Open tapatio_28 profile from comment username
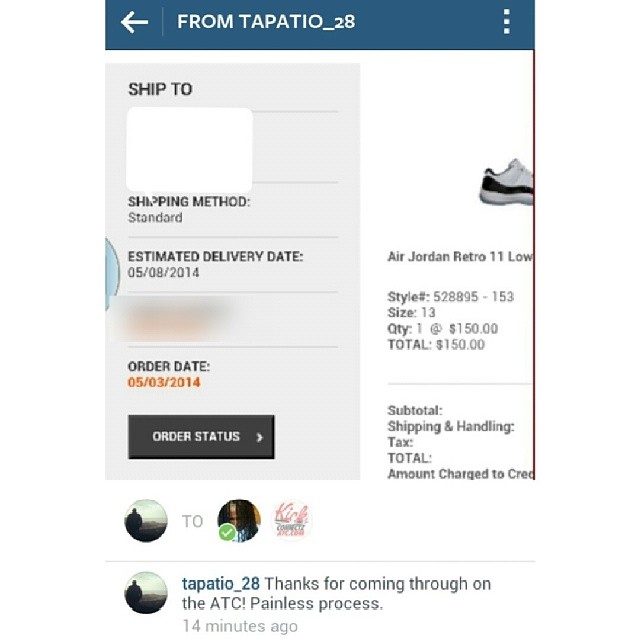The image size is (640, 640). (221, 584)
